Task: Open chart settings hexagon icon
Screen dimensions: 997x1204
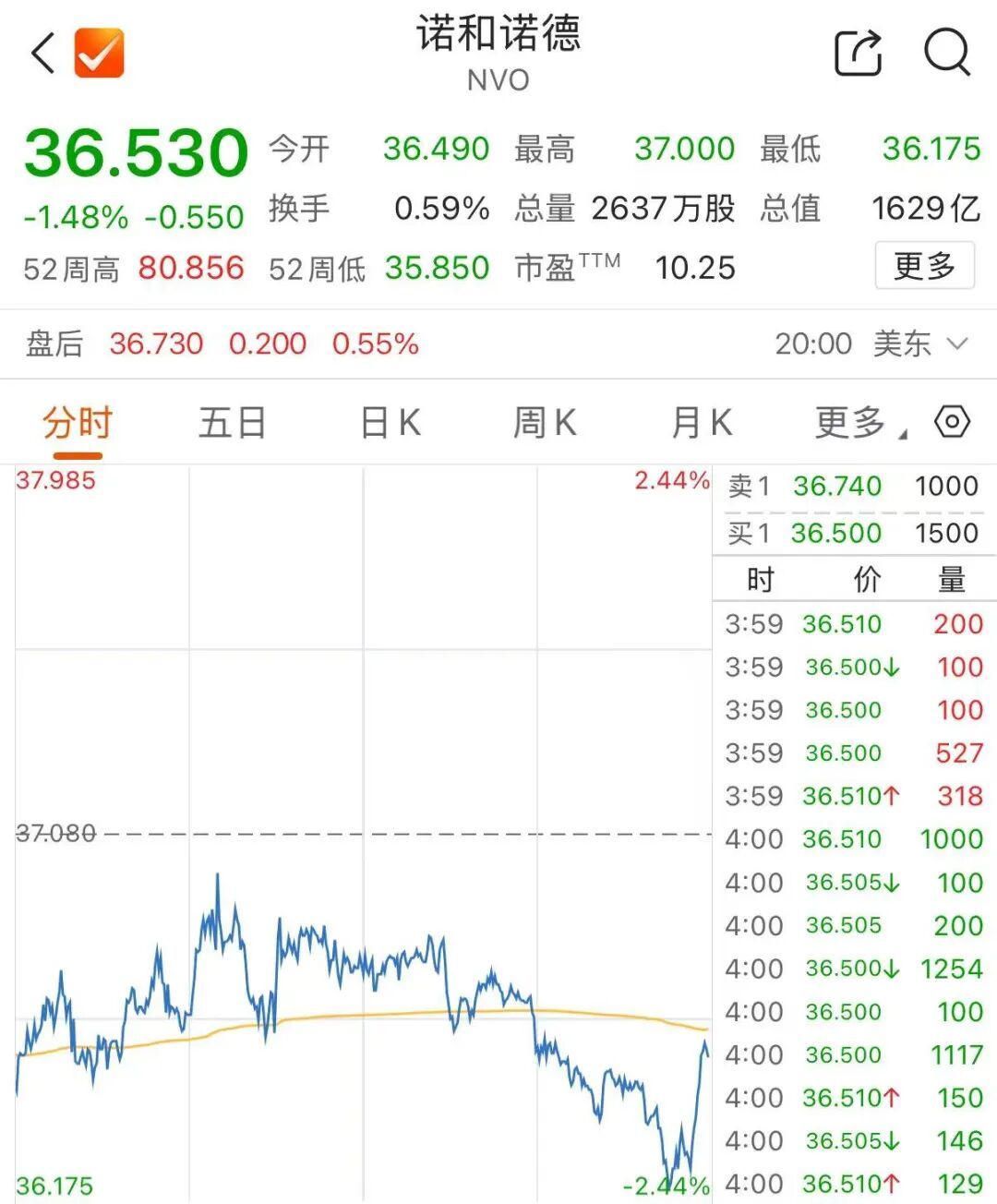Action: click(x=952, y=422)
